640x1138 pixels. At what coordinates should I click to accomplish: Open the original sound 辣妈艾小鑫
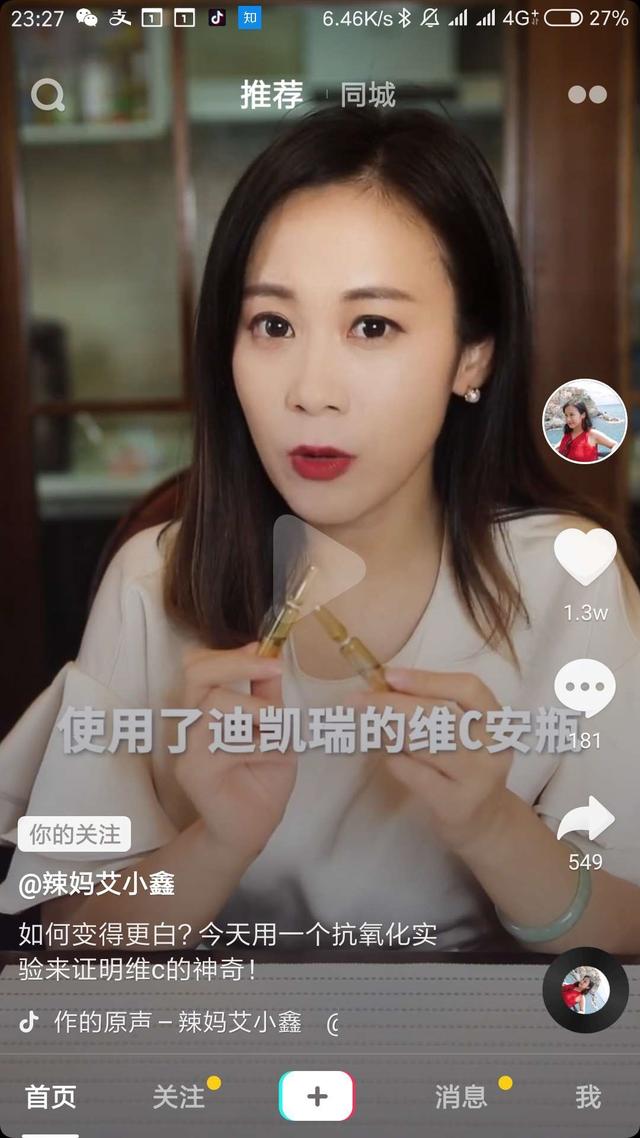click(177, 1021)
